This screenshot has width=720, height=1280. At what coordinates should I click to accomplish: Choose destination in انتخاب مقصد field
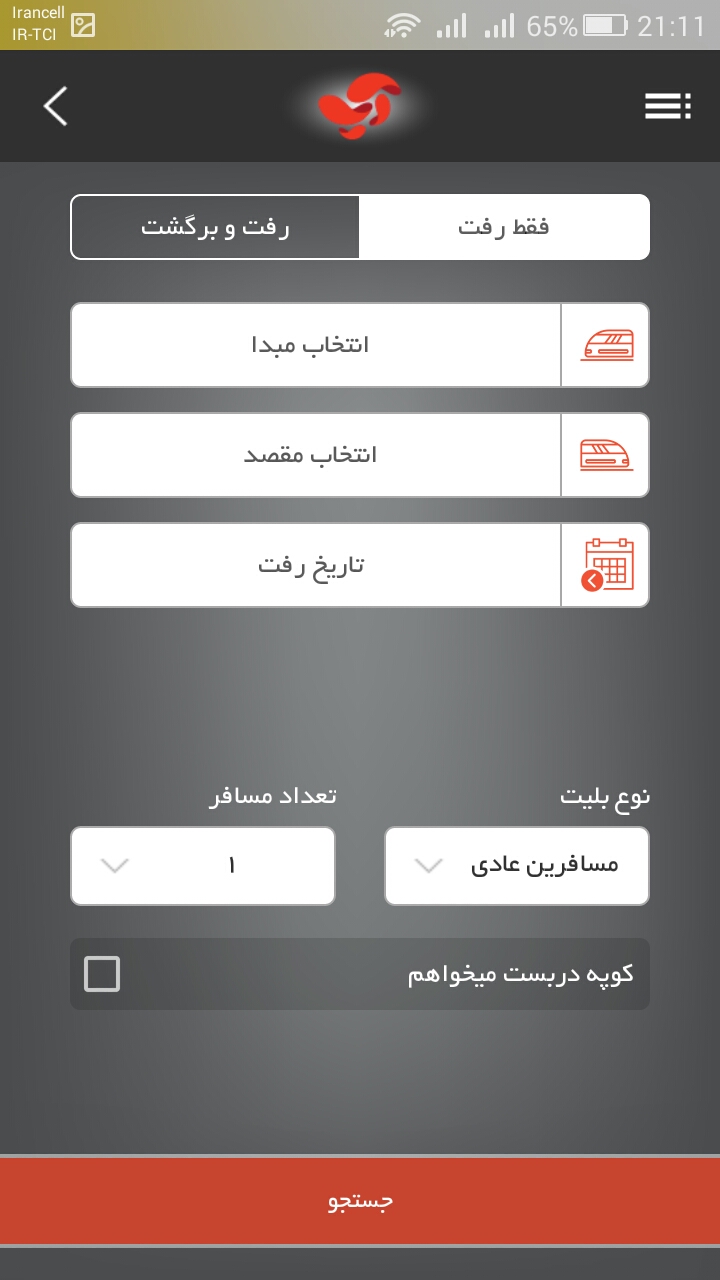tap(360, 455)
